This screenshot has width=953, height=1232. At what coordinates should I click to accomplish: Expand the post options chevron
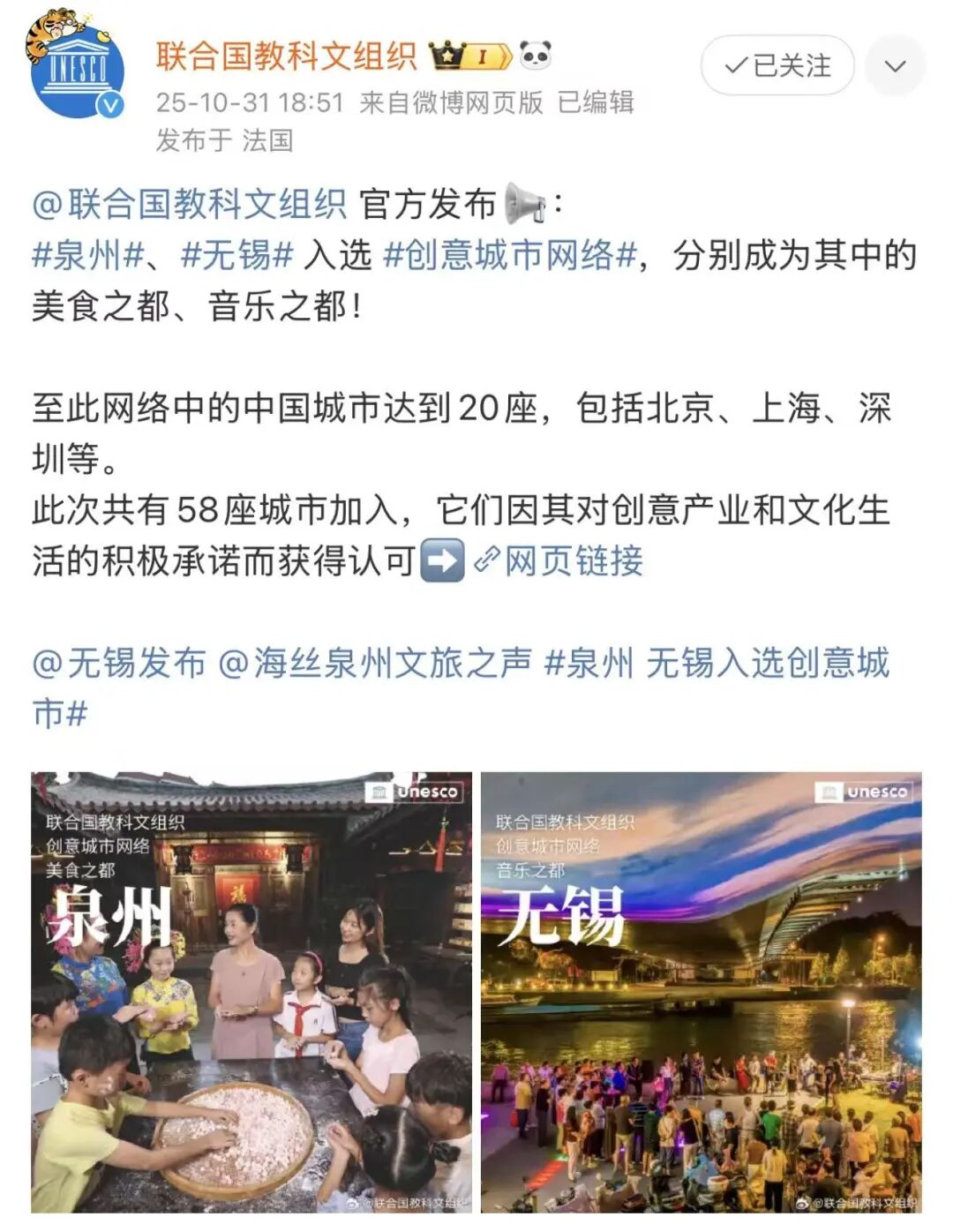point(895,66)
